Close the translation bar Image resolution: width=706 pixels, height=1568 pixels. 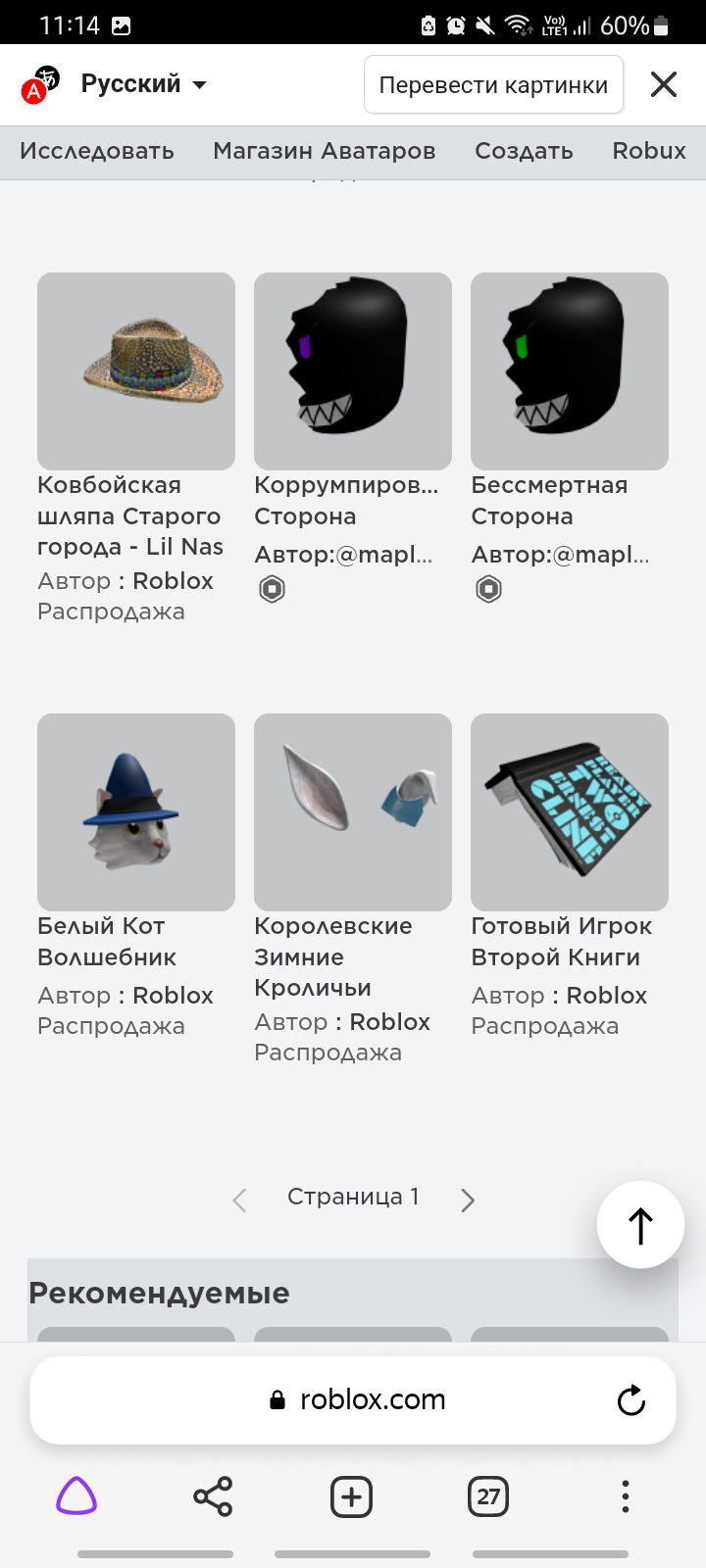pos(664,85)
